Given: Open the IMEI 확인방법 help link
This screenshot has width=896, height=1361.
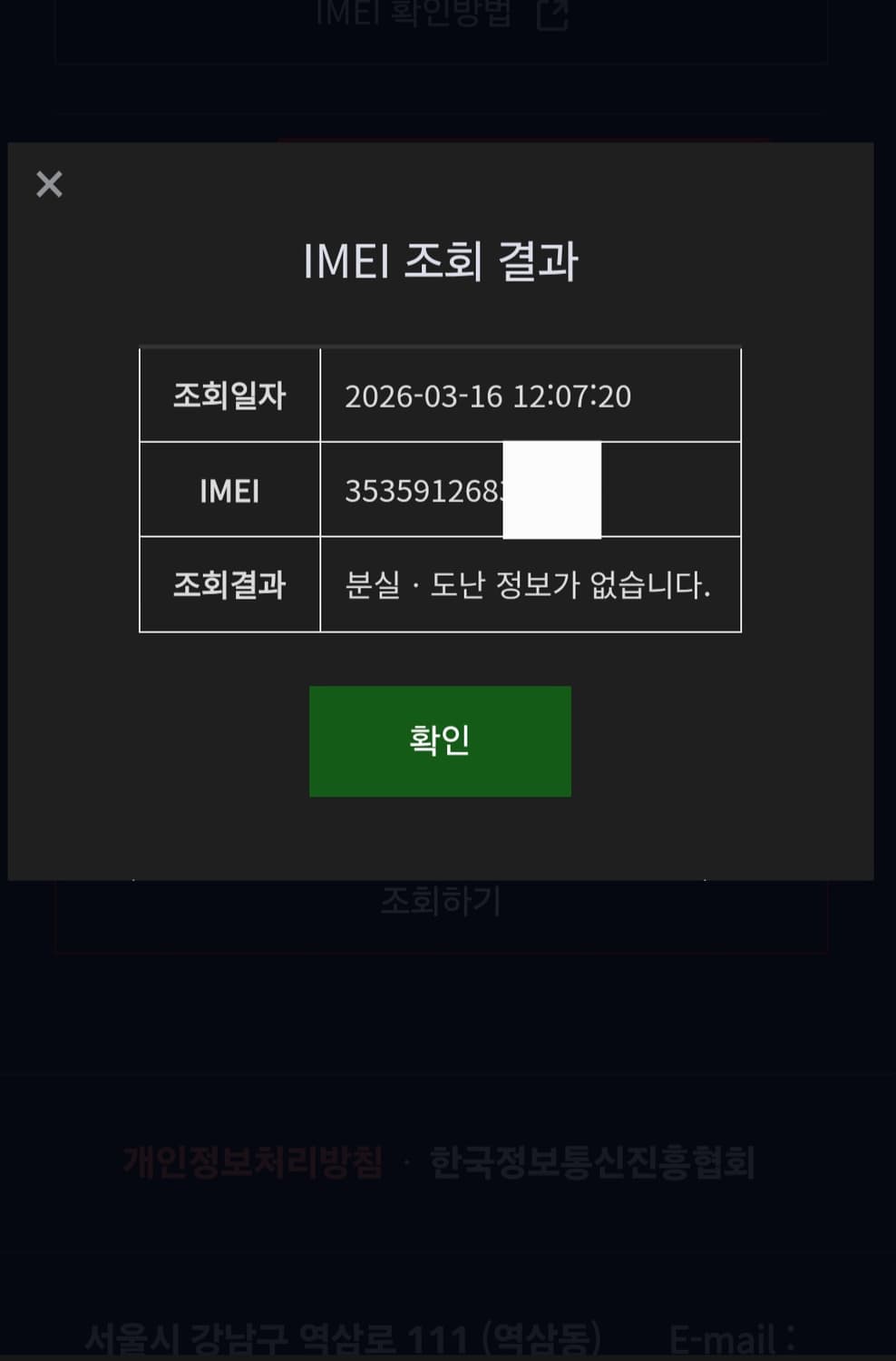Looking at the screenshot, I should [413, 12].
